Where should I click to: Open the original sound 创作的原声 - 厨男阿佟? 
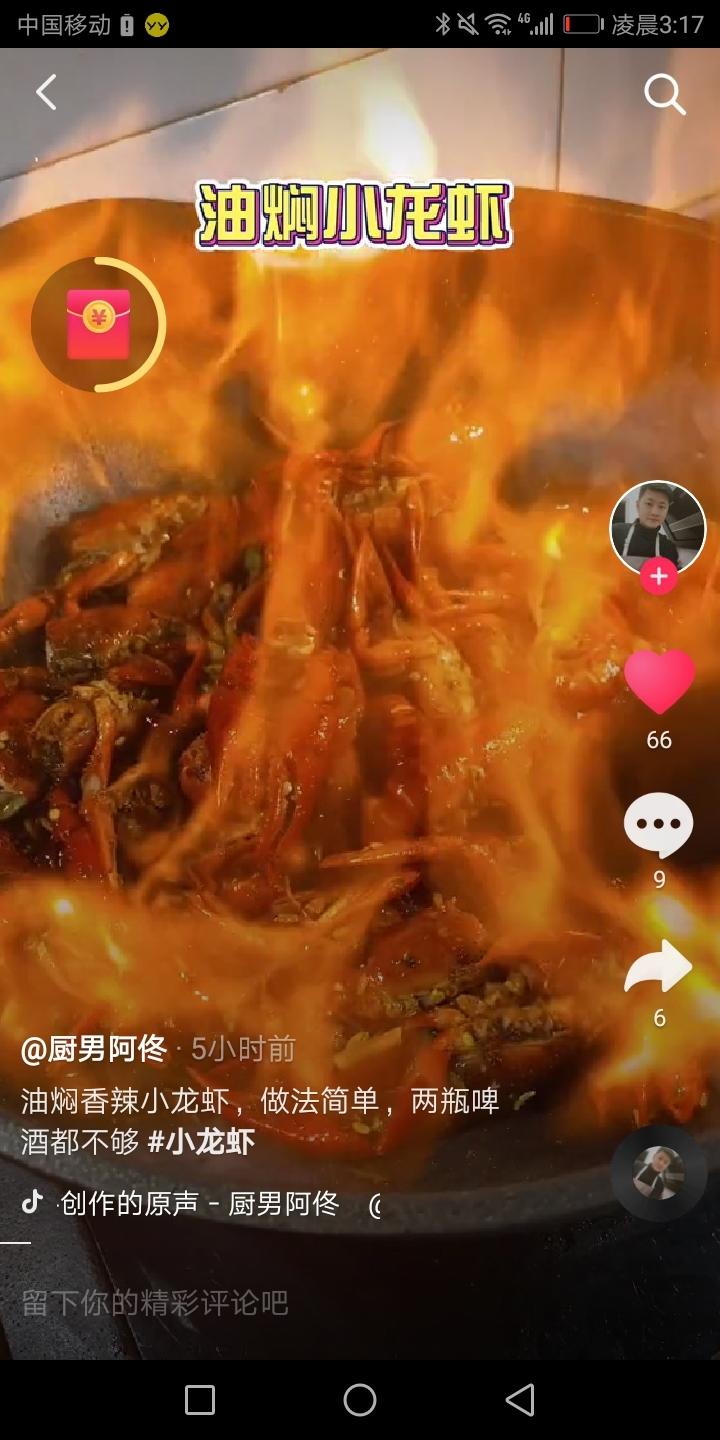199,1204
